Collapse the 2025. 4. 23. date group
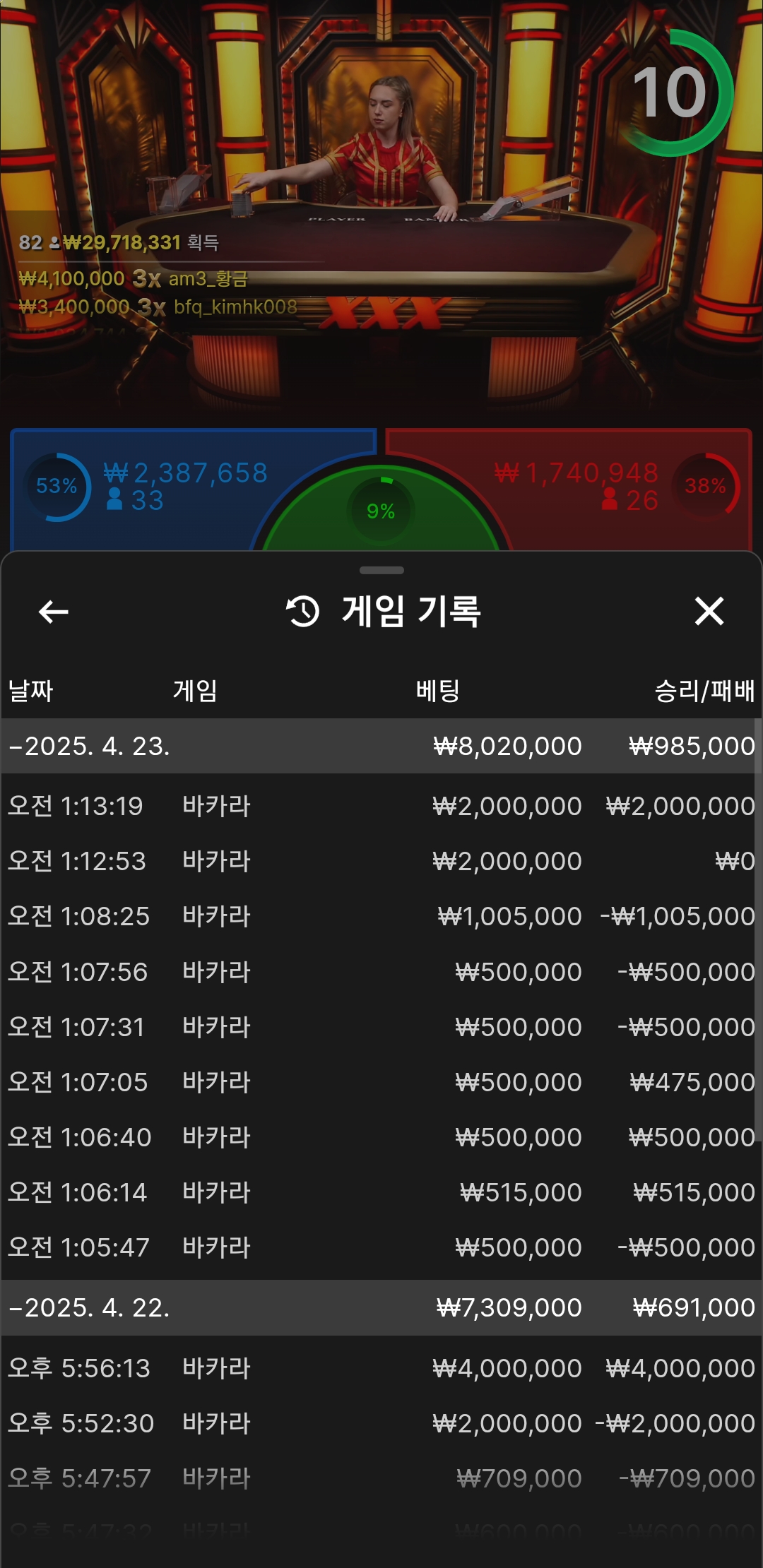The height and width of the screenshot is (1568, 763). pos(90,747)
